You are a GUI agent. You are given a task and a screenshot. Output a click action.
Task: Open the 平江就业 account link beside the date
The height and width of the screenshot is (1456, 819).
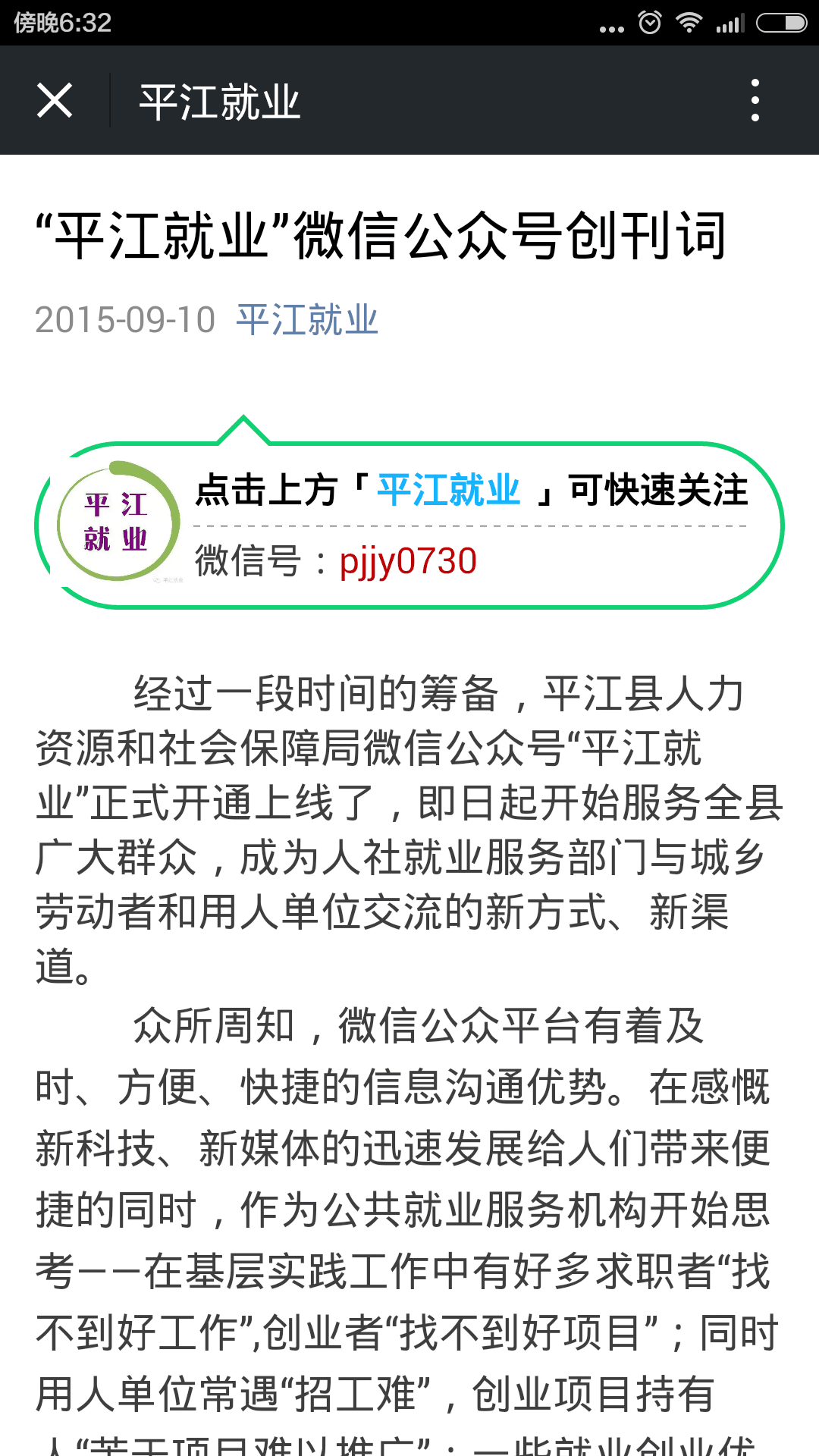(x=306, y=320)
